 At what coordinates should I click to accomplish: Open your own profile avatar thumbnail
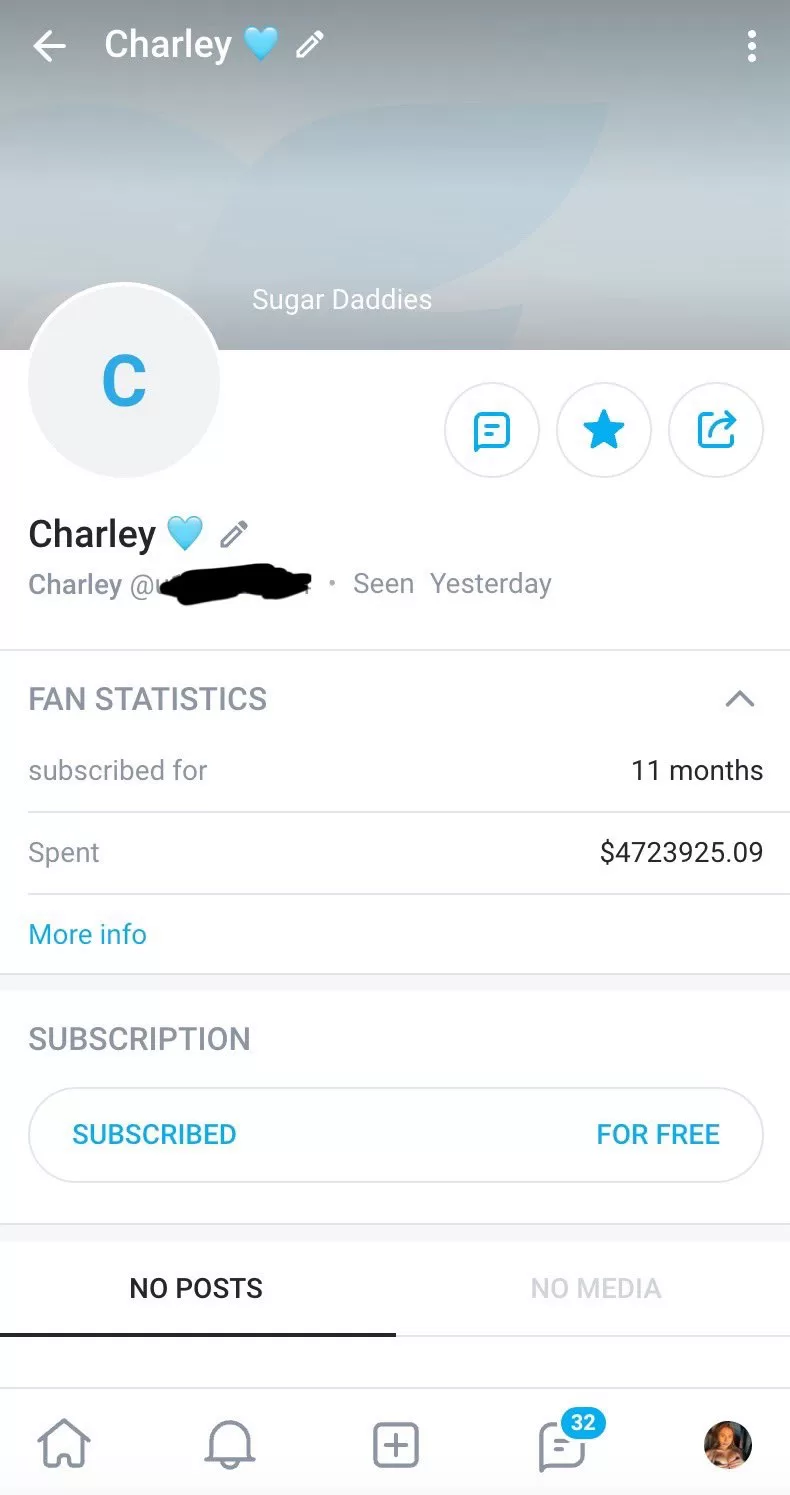(726, 1444)
